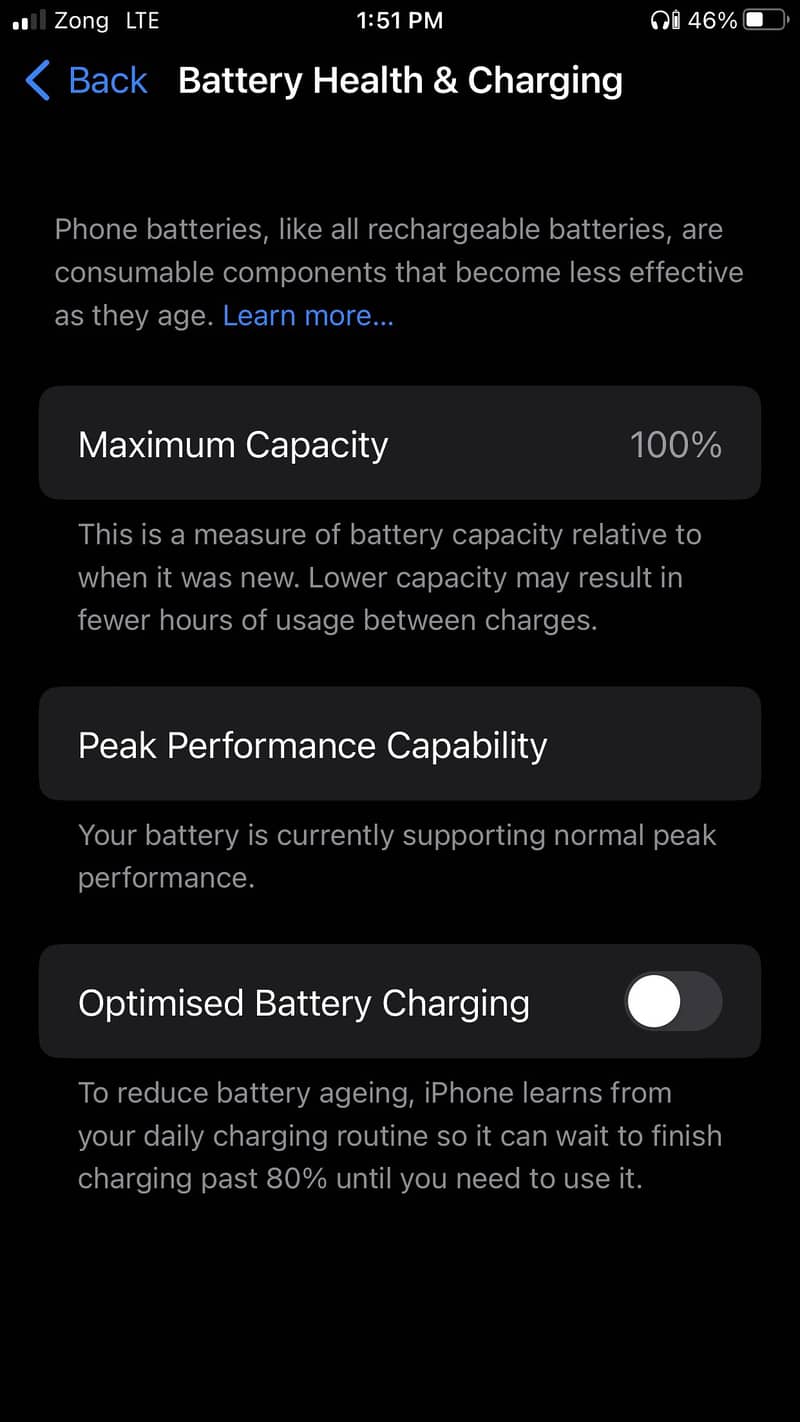
Task: Tap the 1:51 PM clock in status bar
Action: (x=400, y=19)
